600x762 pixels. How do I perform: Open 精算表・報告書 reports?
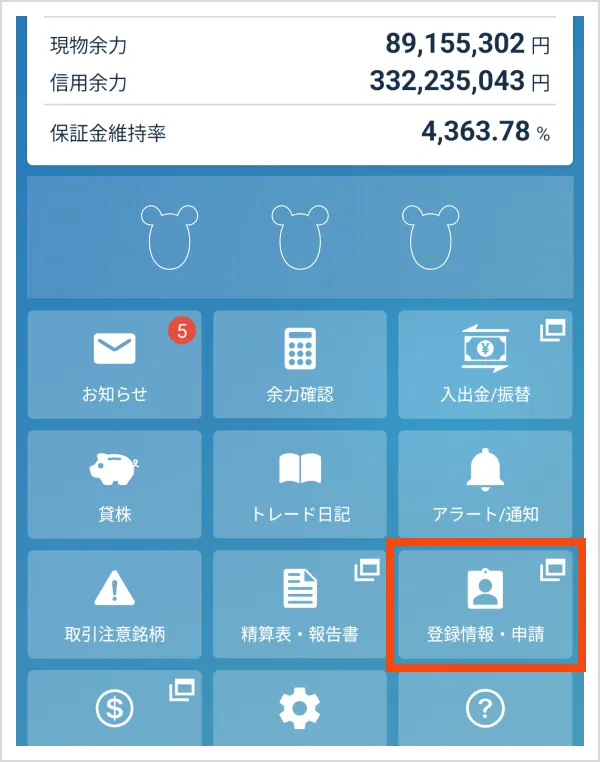300,605
